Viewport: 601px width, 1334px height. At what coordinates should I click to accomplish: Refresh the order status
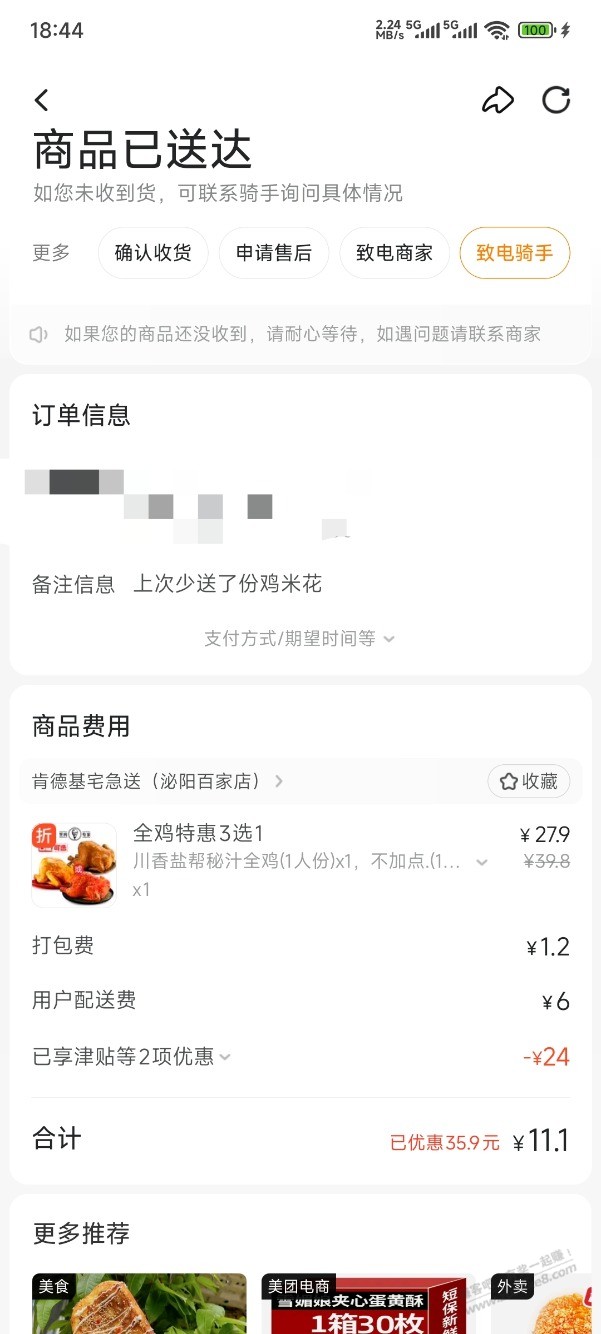[556, 100]
